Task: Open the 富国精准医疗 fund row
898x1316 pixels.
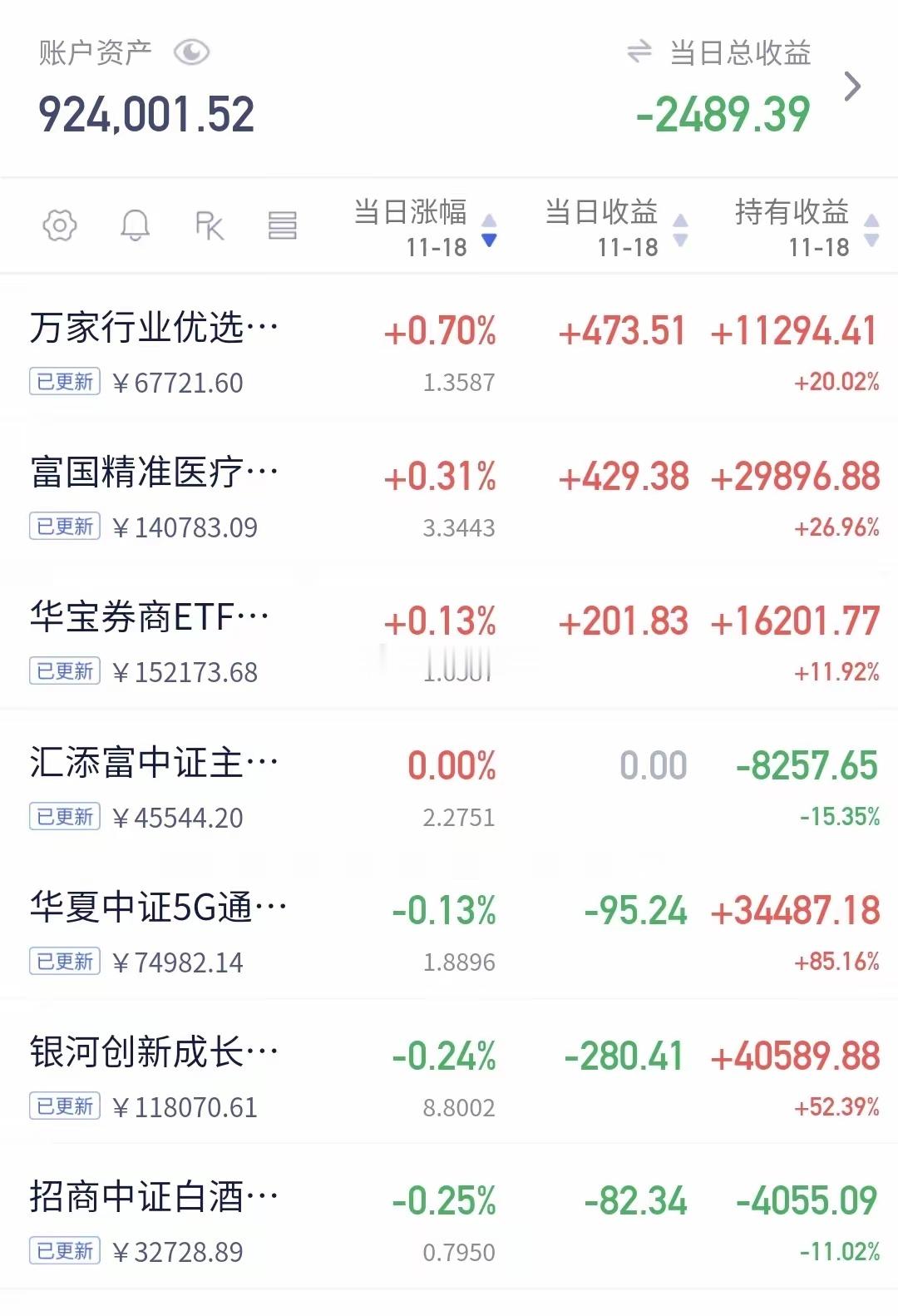Action: [x=449, y=492]
